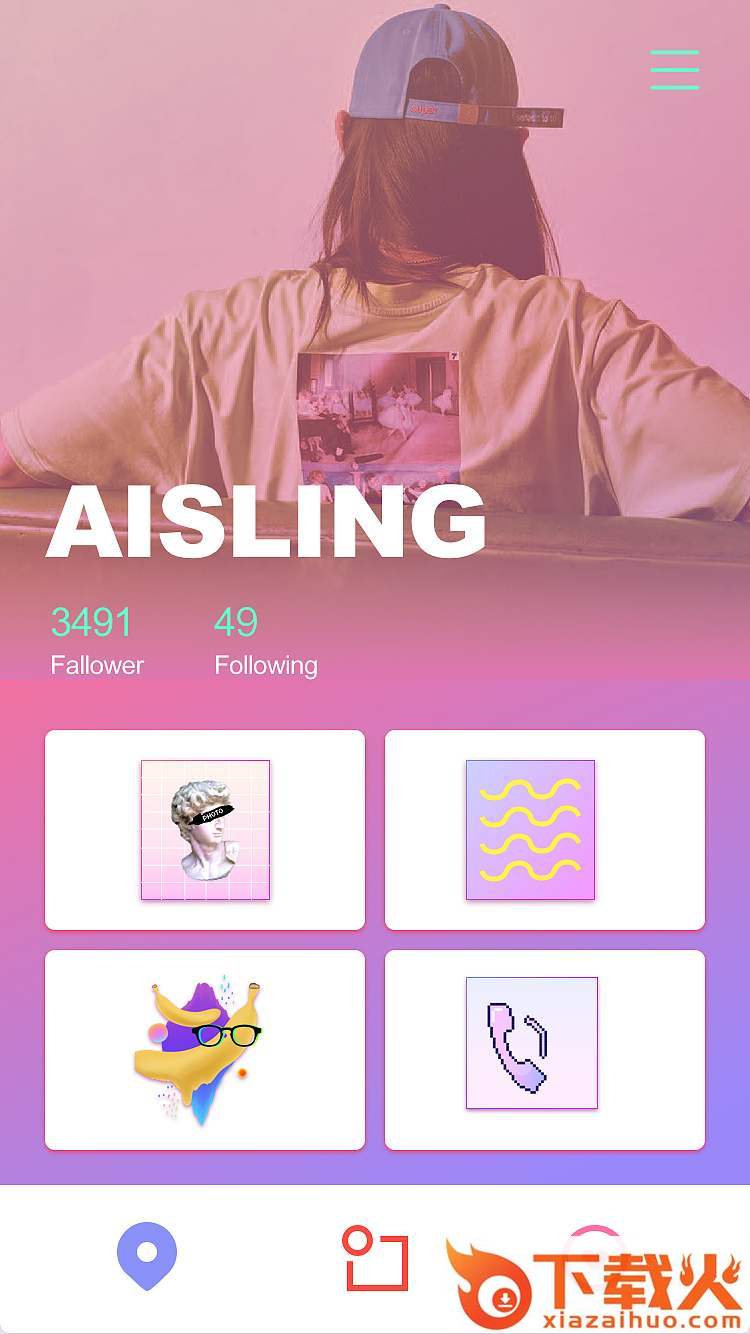Switch to the location pin tab
Image resolution: width=750 pixels, height=1334 pixels.
pyautogui.click(x=147, y=1257)
